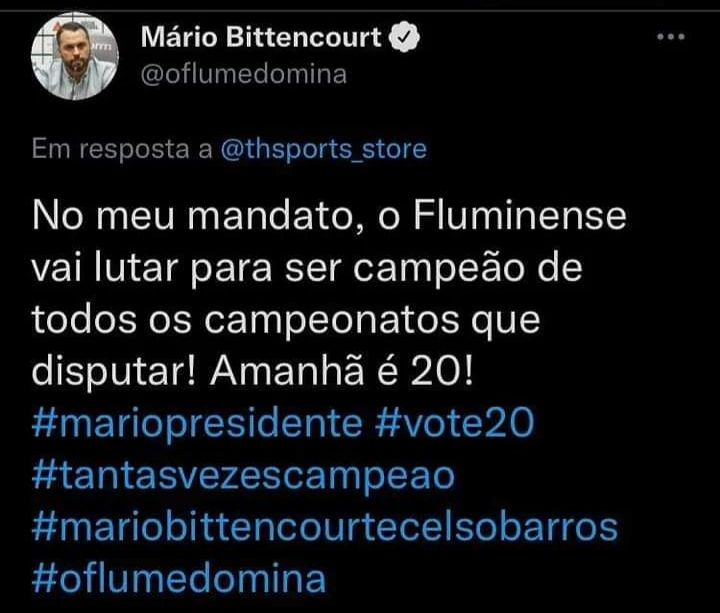Open the #tantasvezescampeao hashtag
This screenshot has height=613, width=720.
coord(243,476)
